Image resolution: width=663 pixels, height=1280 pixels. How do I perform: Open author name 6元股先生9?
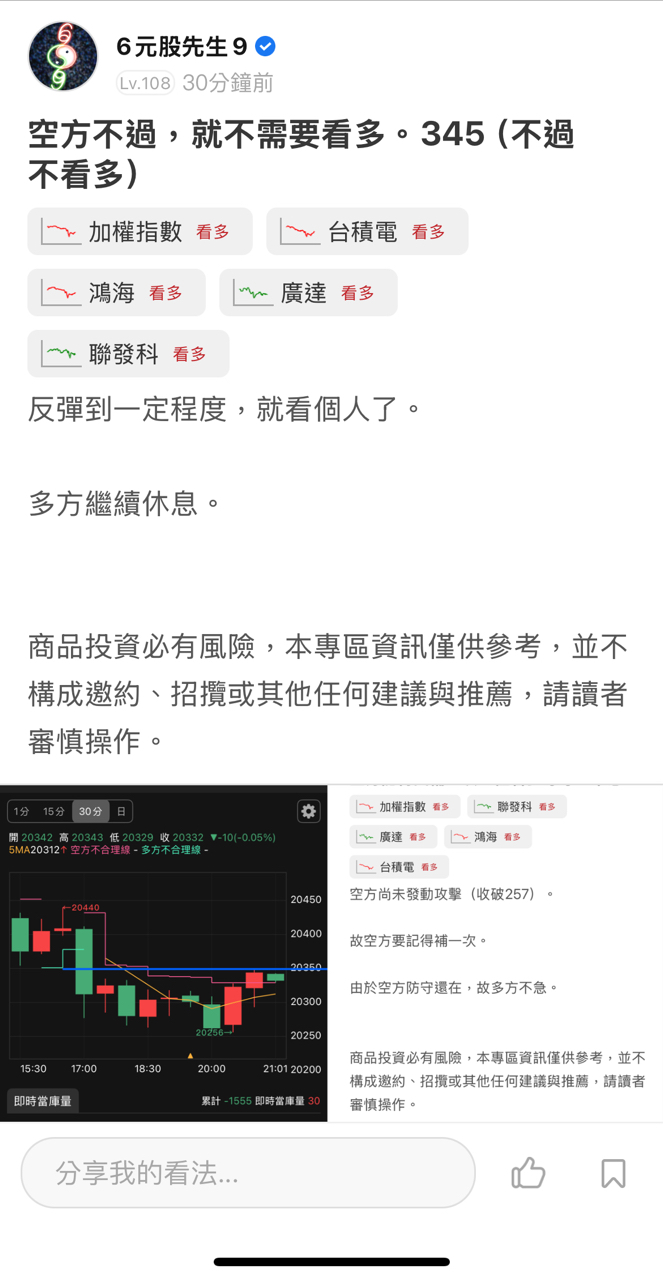182,46
